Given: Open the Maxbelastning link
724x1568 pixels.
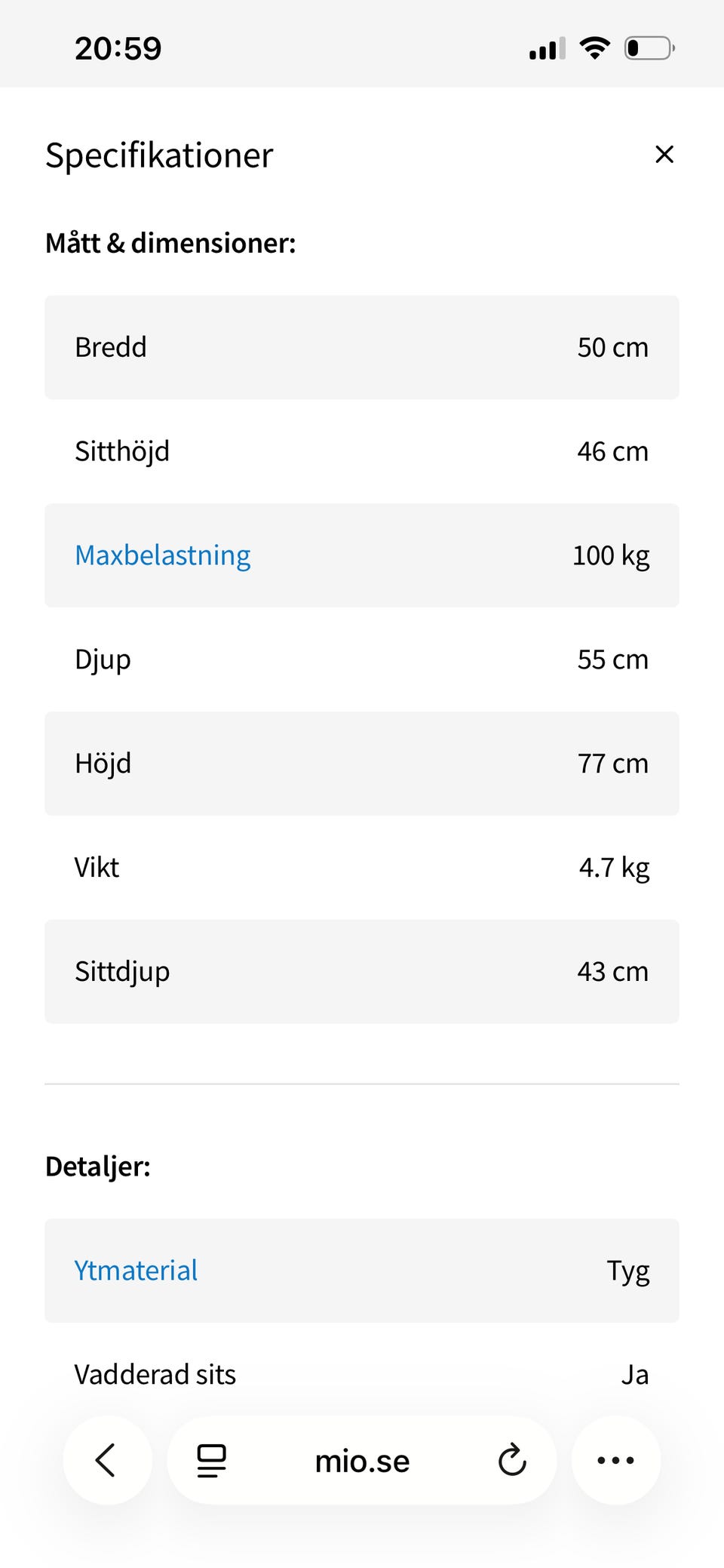Looking at the screenshot, I should click(163, 555).
